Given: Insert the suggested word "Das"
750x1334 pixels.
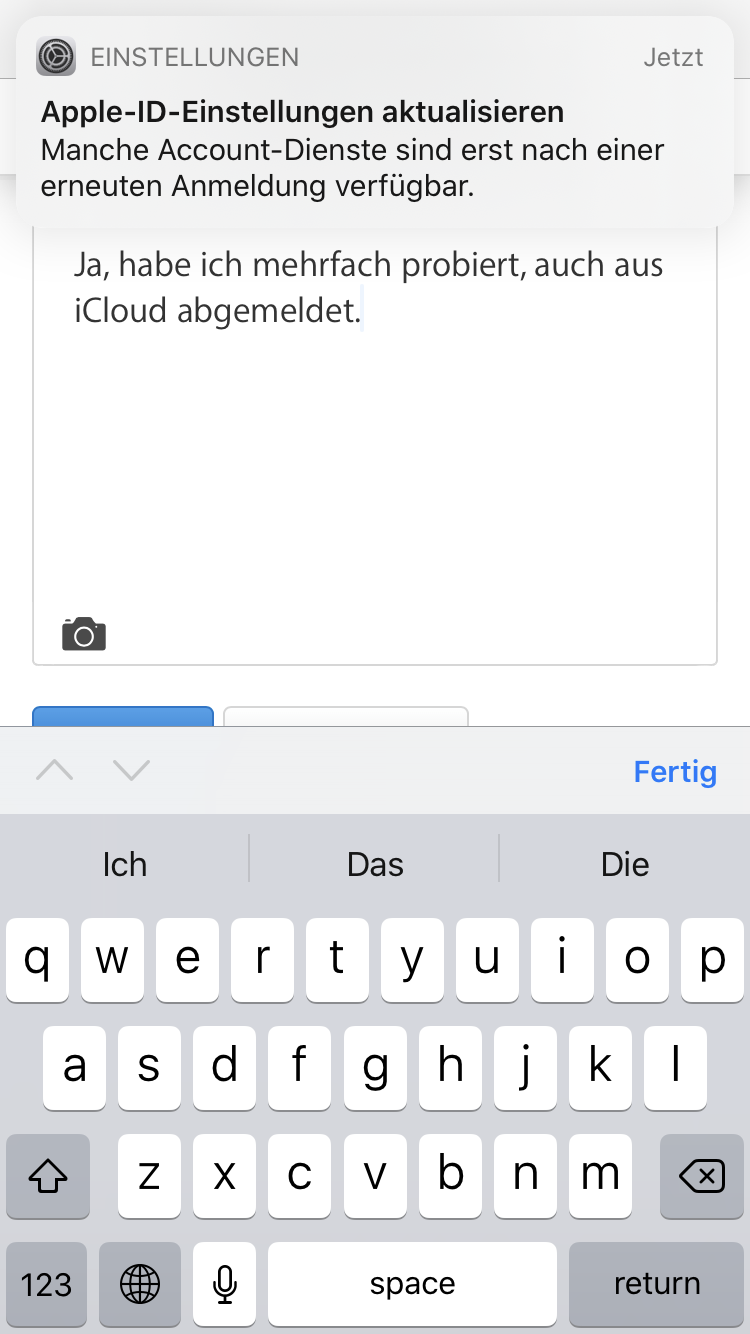Looking at the screenshot, I should click(x=375, y=864).
